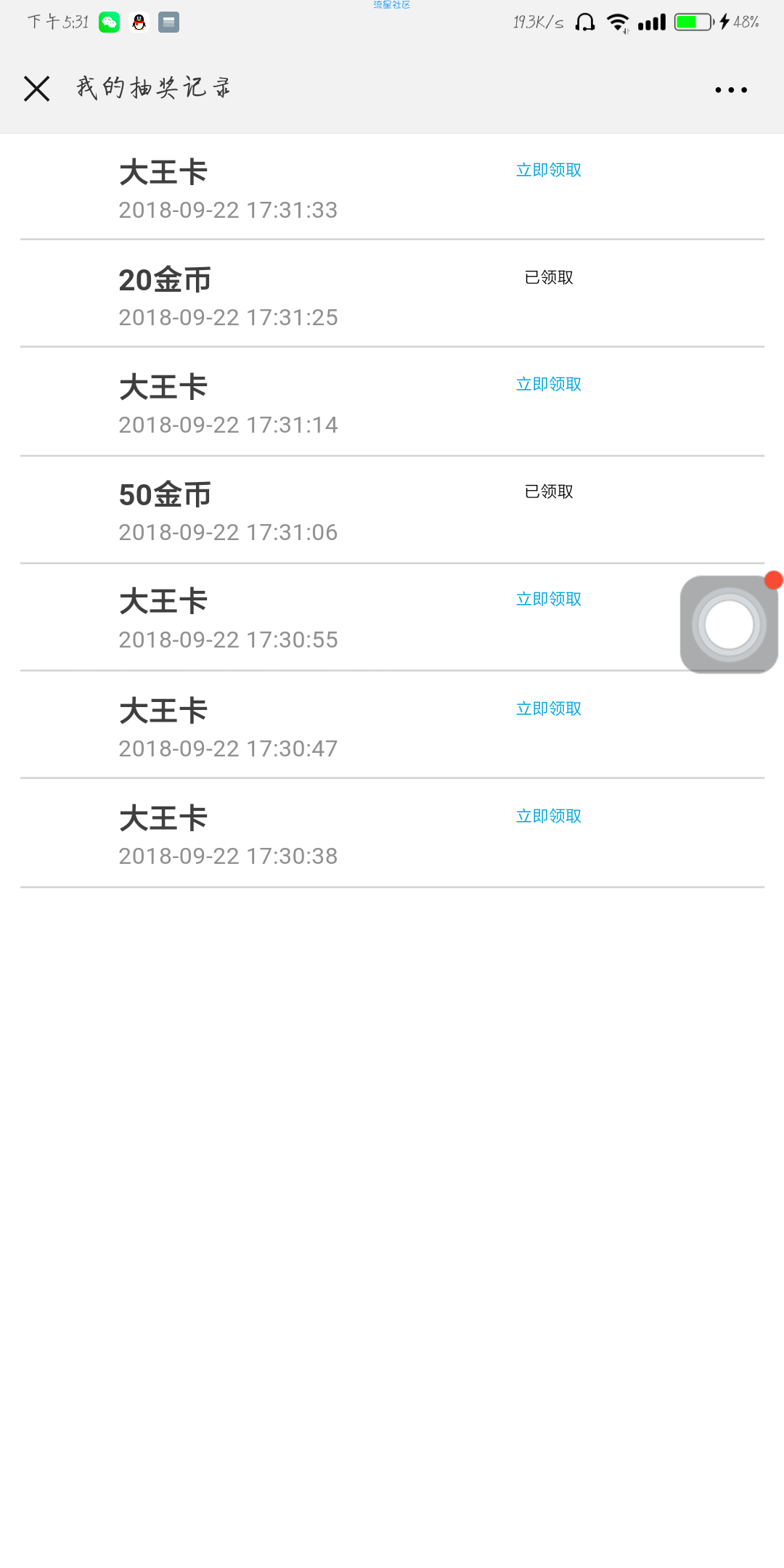This screenshot has width=784, height=1568.
Task: Claim the 大王卡 prize from 17:31:14
Action: [x=548, y=384]
